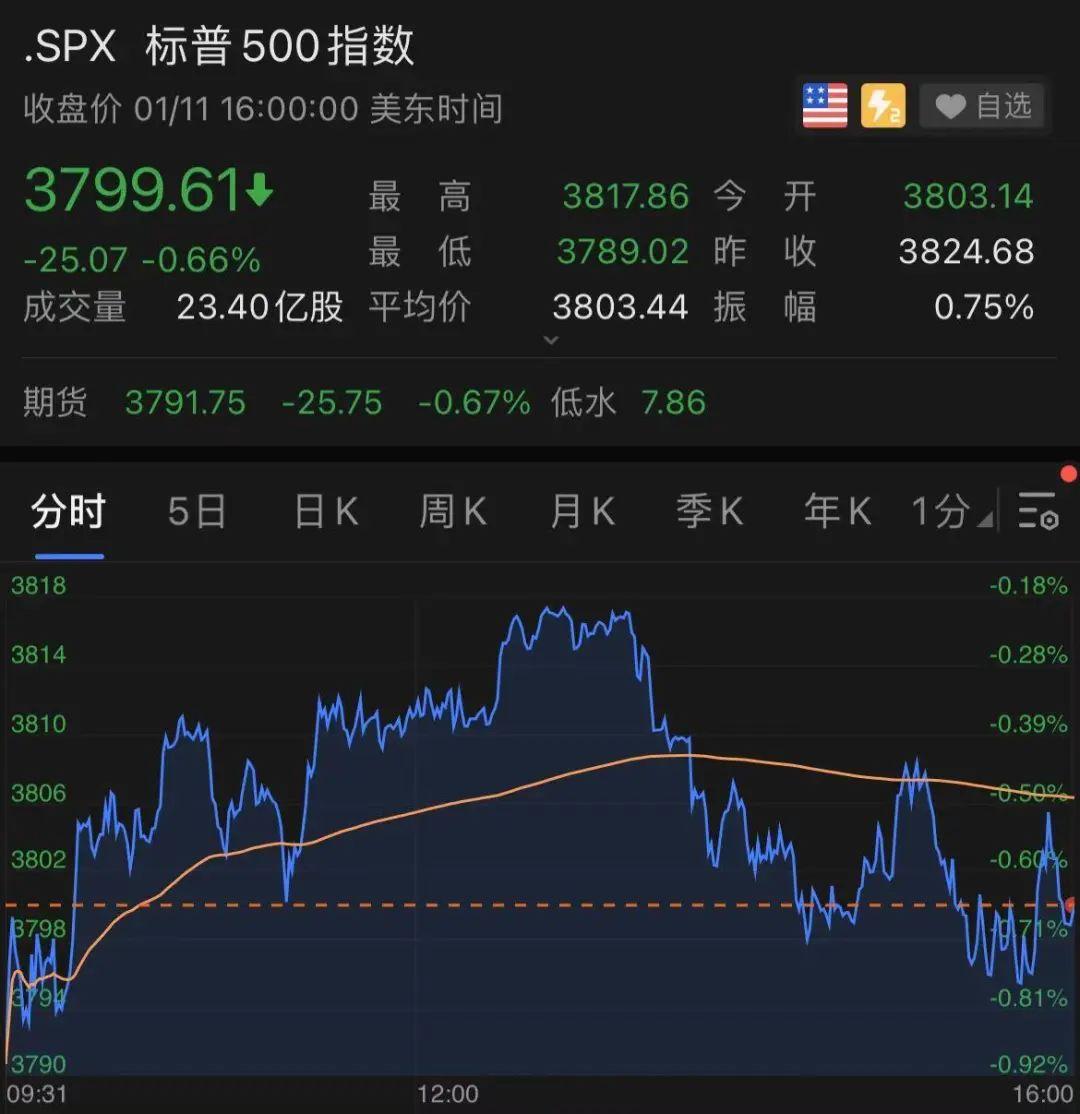Open chart settings icon
Image resolution: width=1080 pixels, height=1114 pixels.
pos(1038,511)
